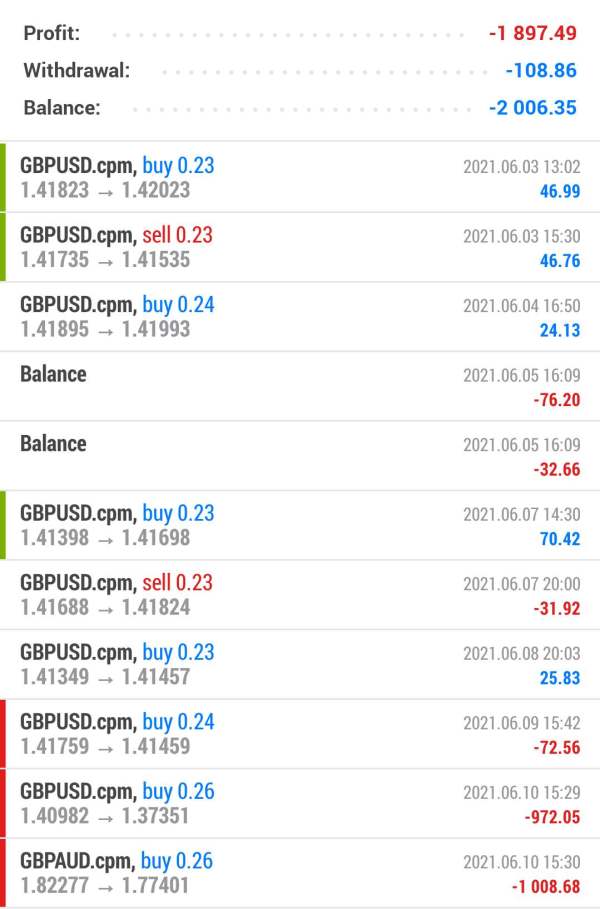Expand GBPUSD buy 0.26 trade losing -972.05

coord(300,804)
